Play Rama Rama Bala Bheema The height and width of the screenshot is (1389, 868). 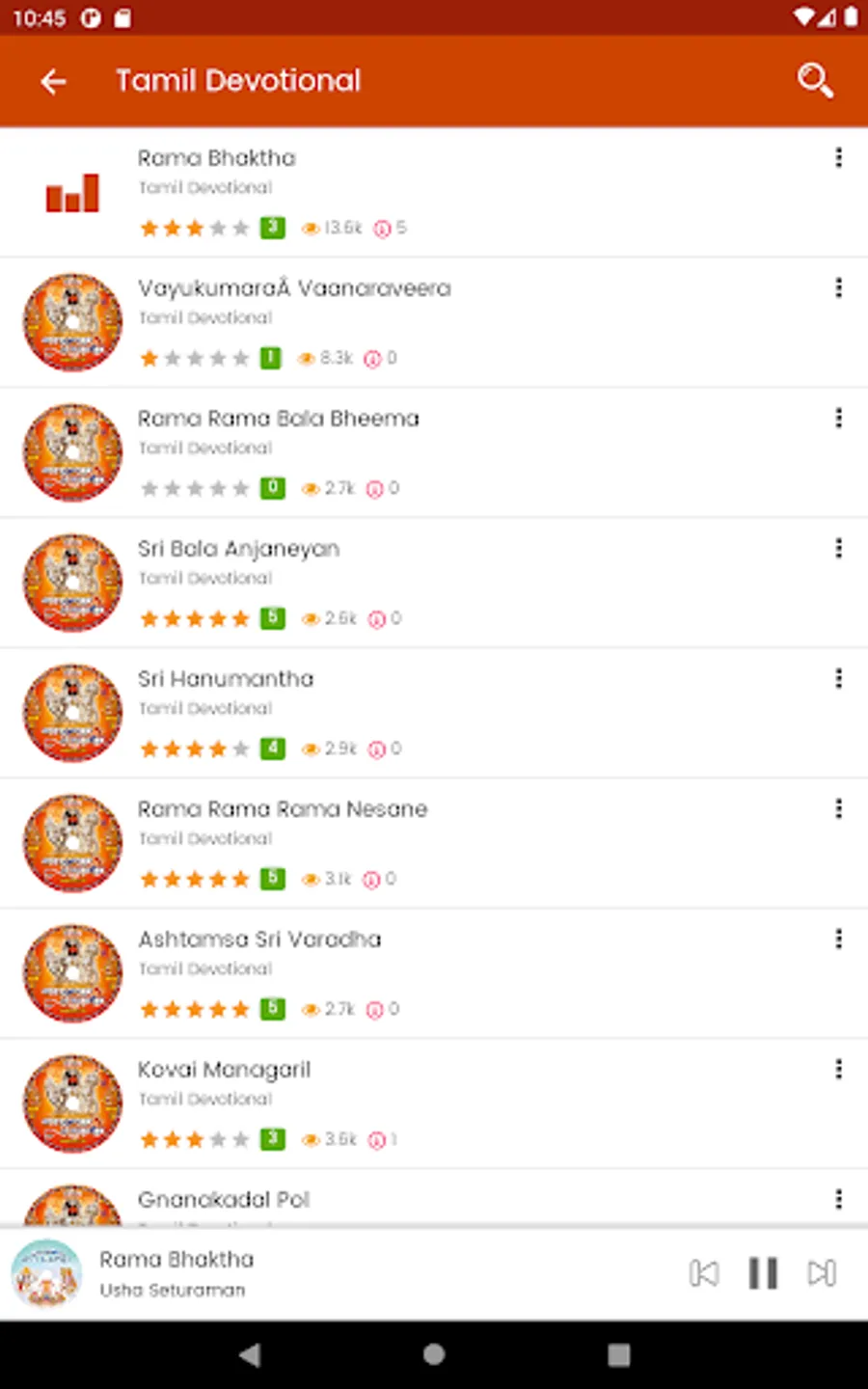click(x=434, y=452)
